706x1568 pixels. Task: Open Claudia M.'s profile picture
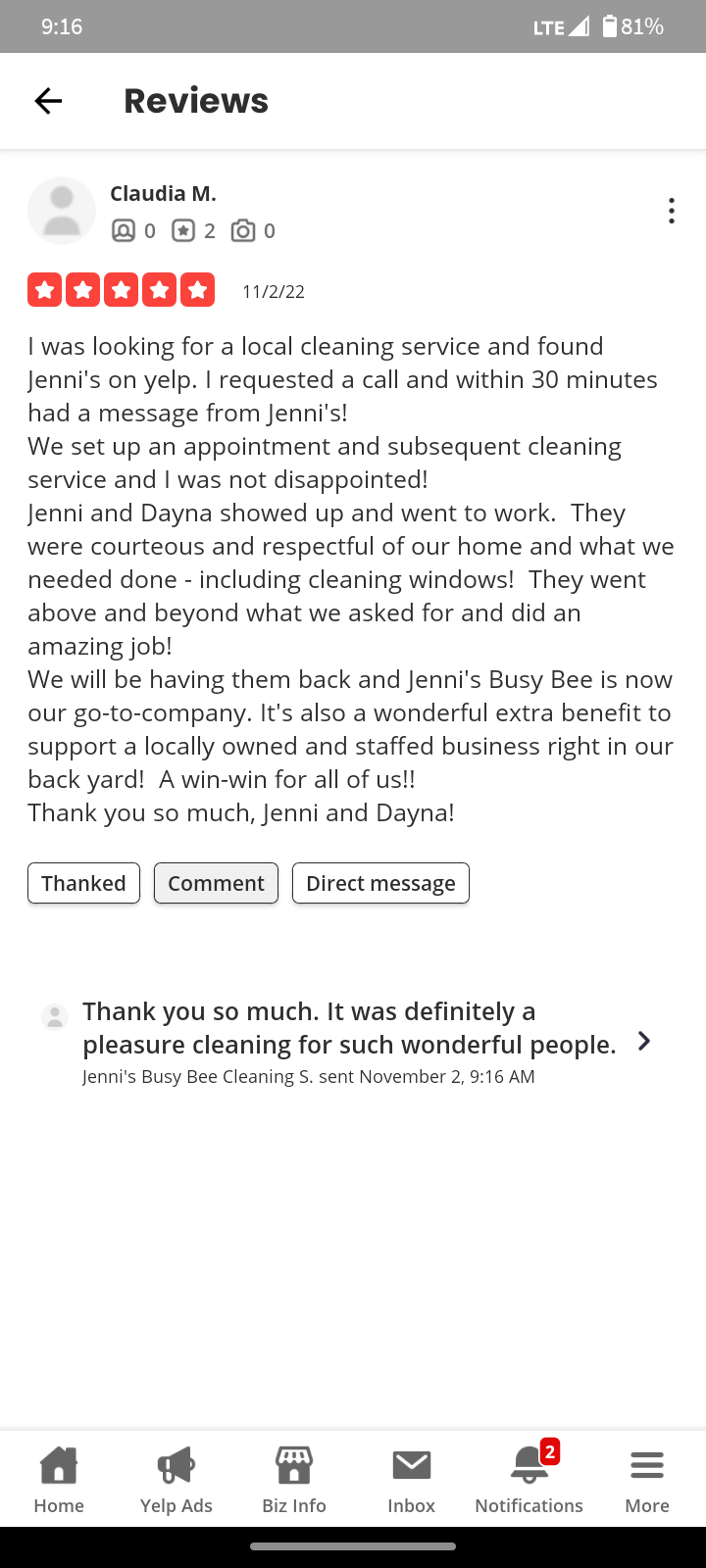pos(62,211)
